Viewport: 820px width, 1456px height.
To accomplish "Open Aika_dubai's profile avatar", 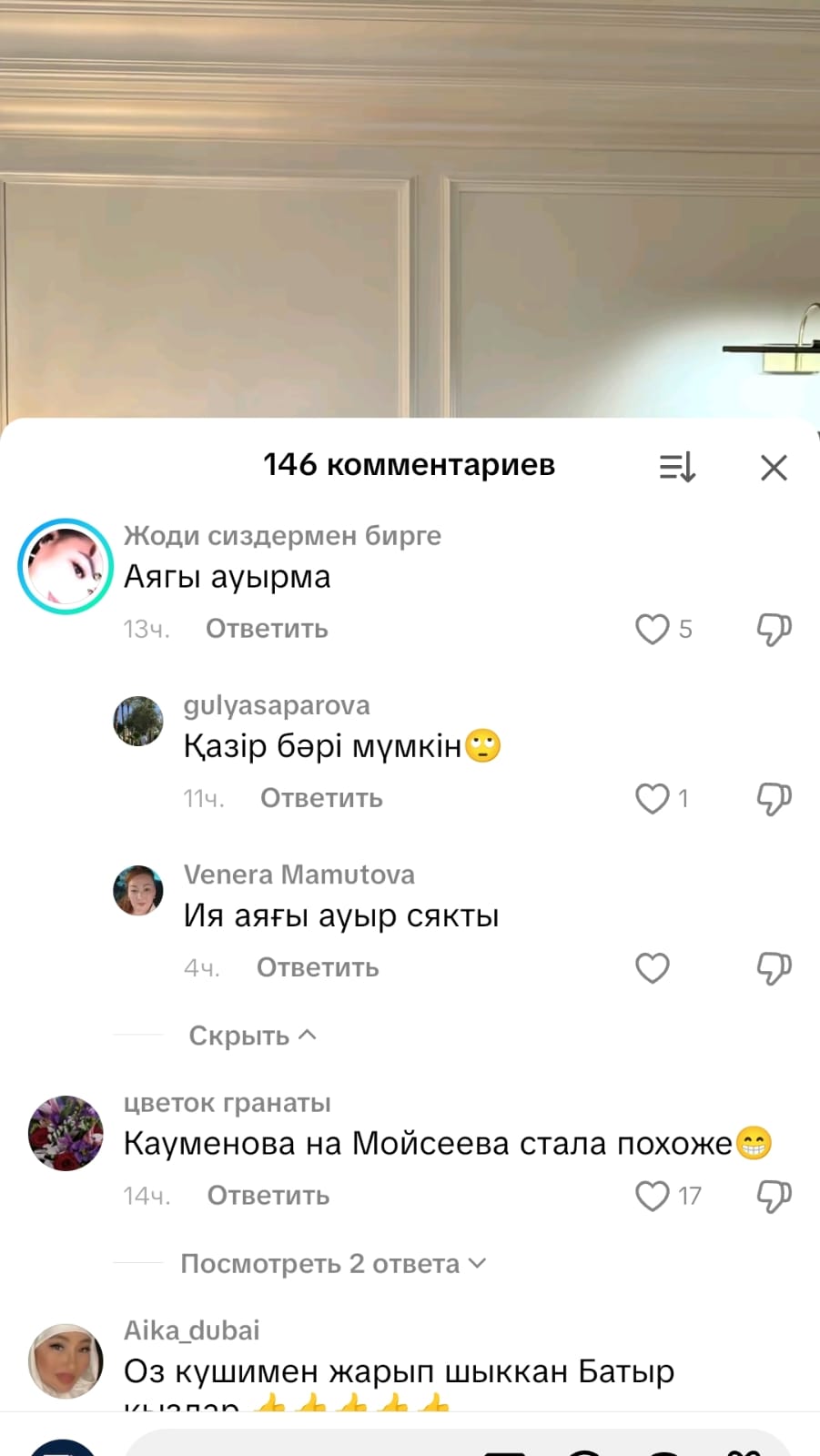I will tap(66, 1360).
